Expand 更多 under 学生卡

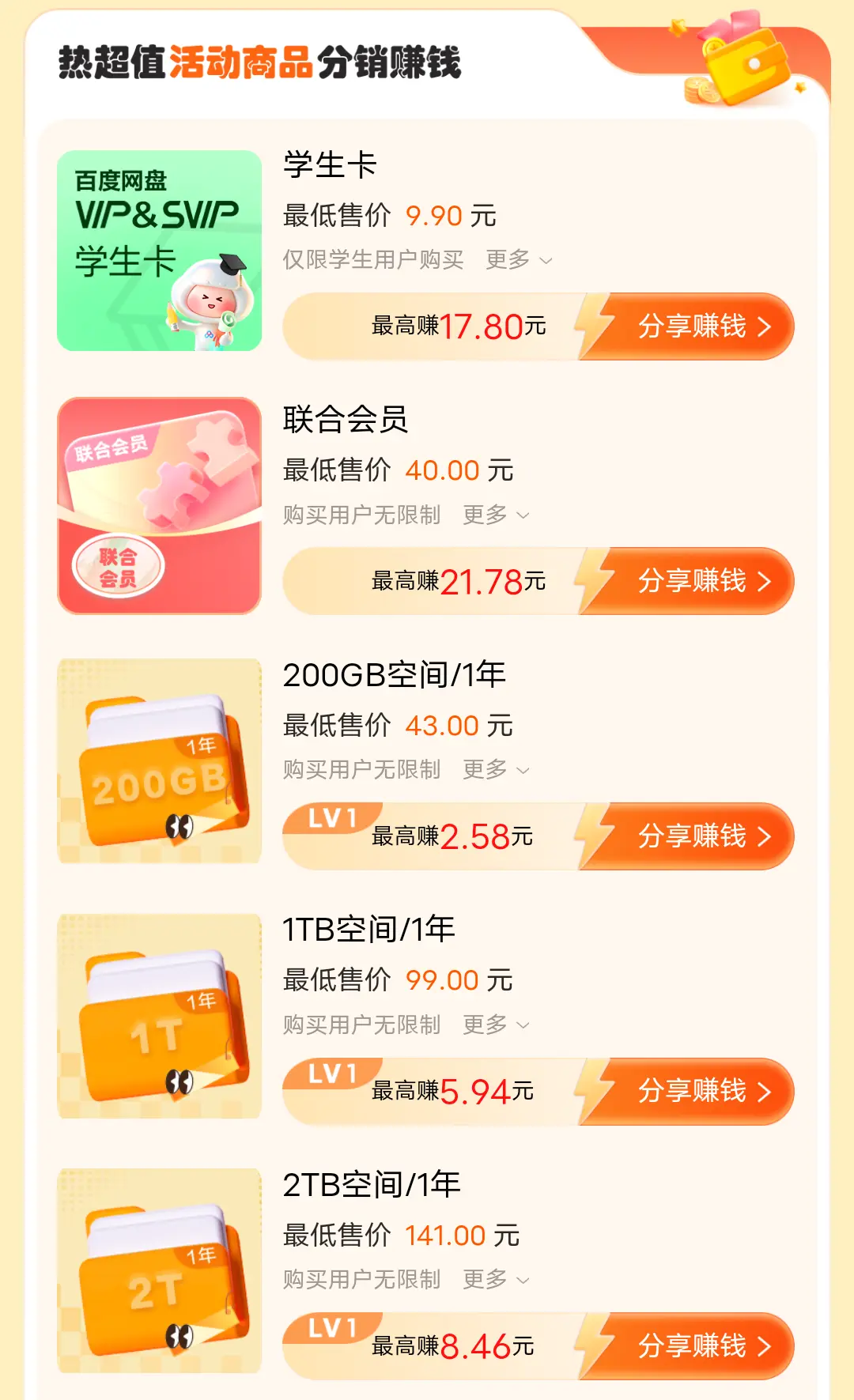(519, 259)
